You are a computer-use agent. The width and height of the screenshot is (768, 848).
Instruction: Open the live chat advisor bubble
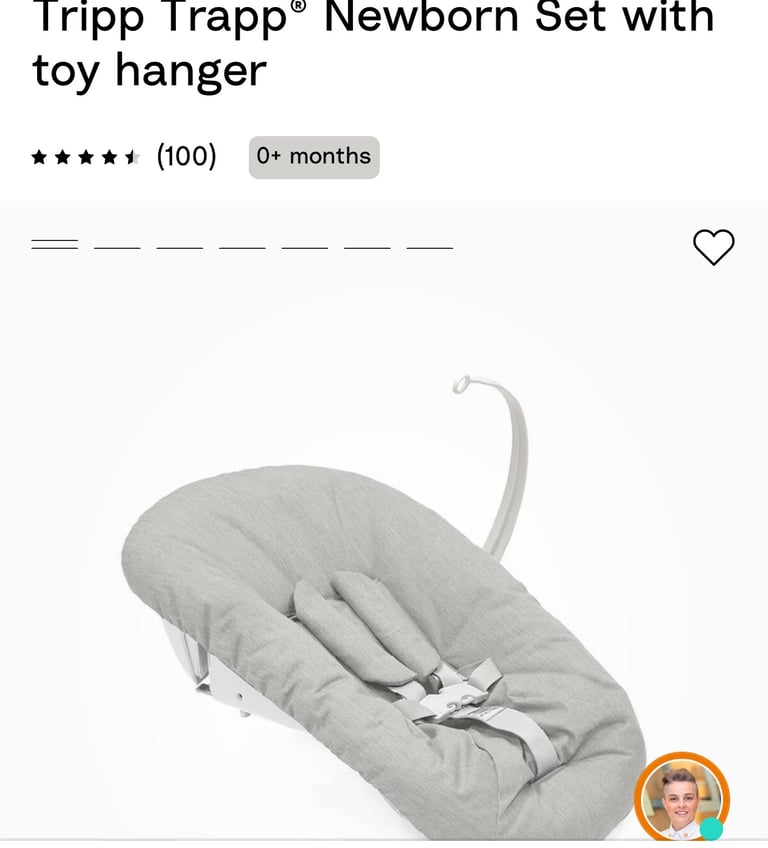tap(681, 799)
